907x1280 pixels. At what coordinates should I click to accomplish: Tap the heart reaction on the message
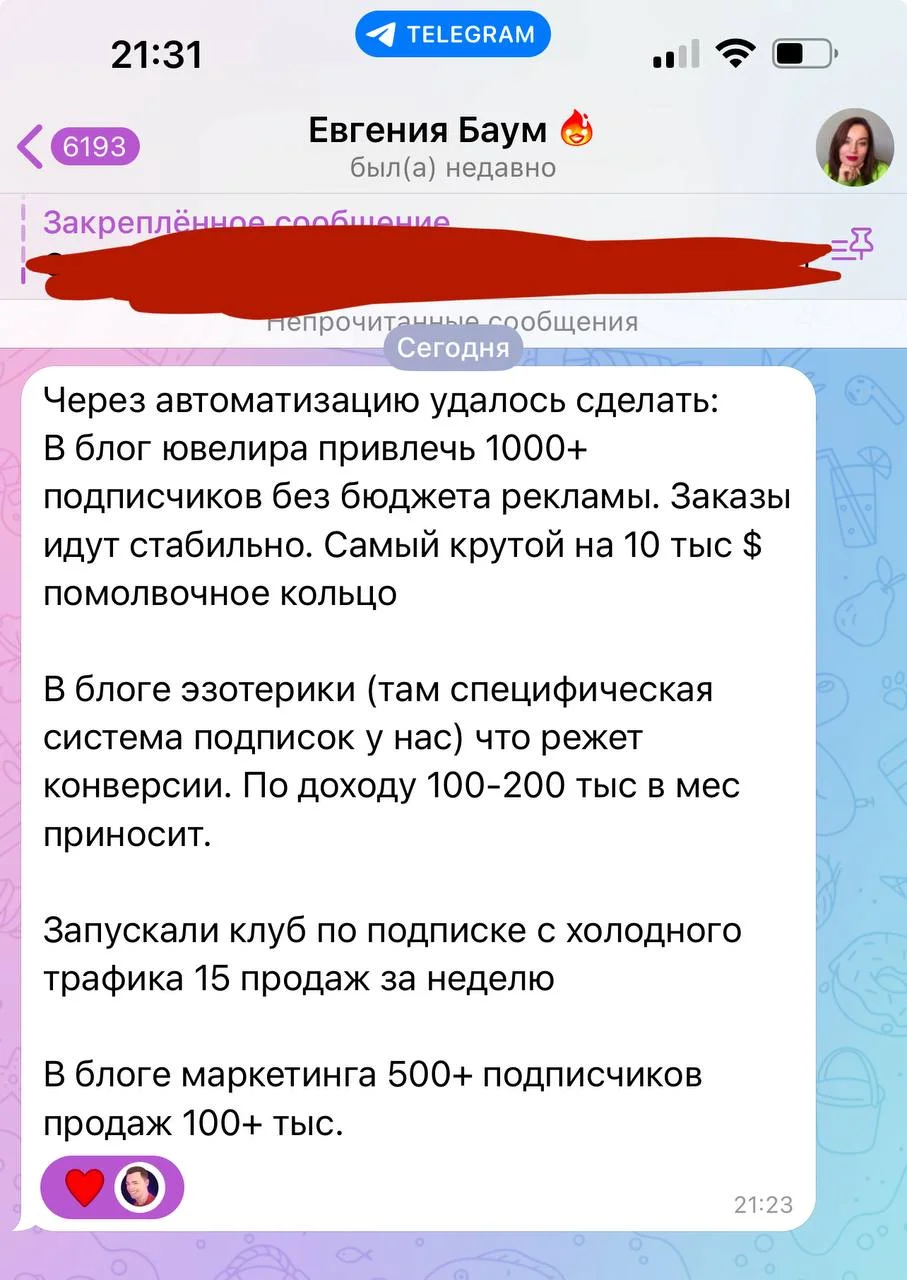[x=85, y=1187]
